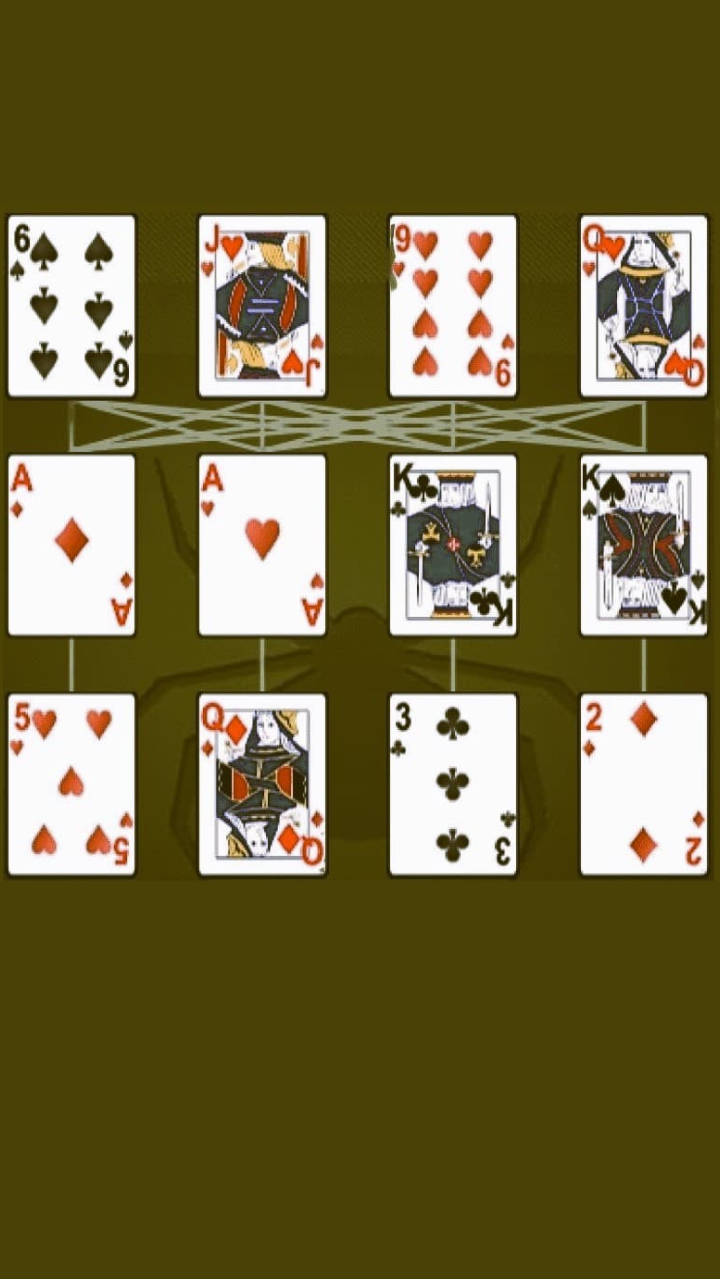Viewport: 720px width, 1280px height.
Task: Select the queen of hearts card
Action: 644,306
